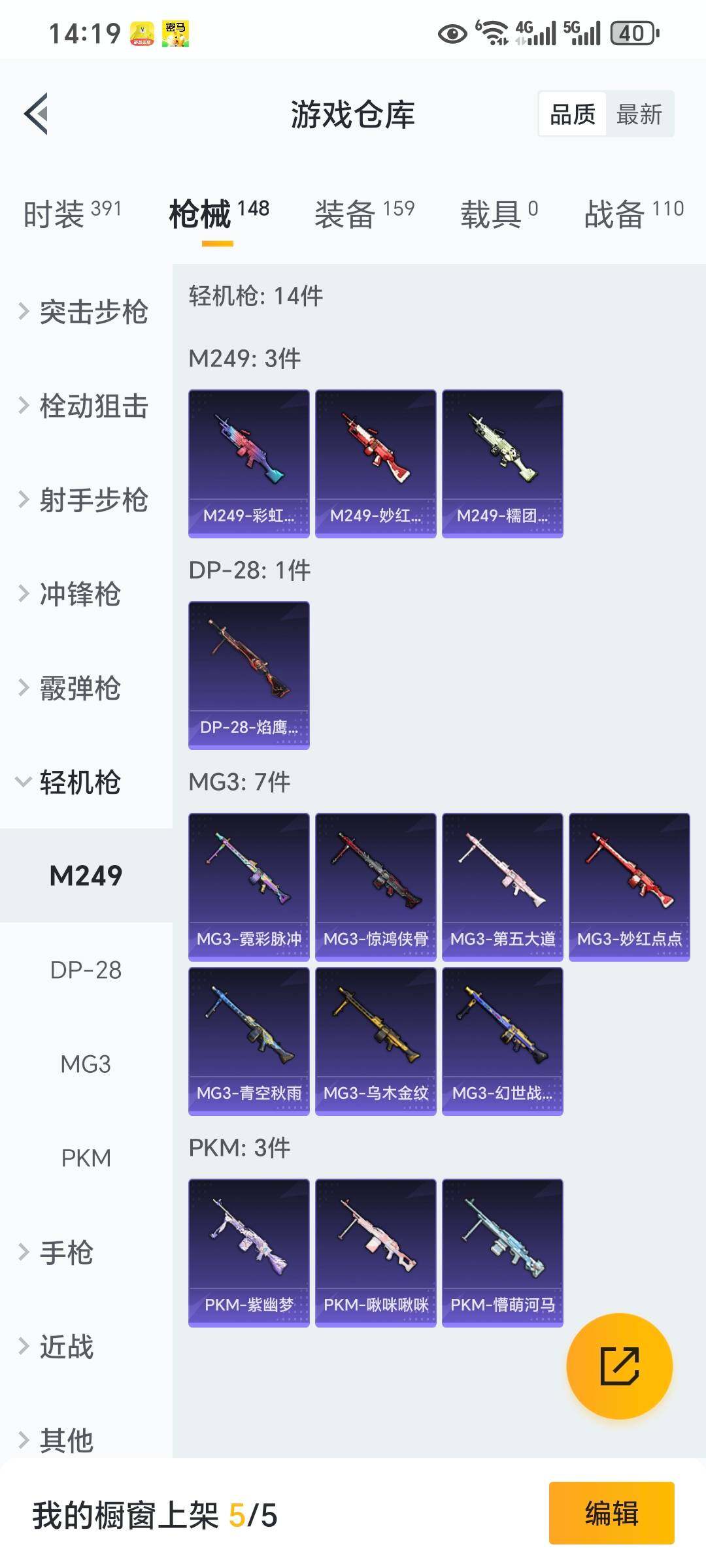
Task: Sort items by 品质
Action: [x=572, y=114]
